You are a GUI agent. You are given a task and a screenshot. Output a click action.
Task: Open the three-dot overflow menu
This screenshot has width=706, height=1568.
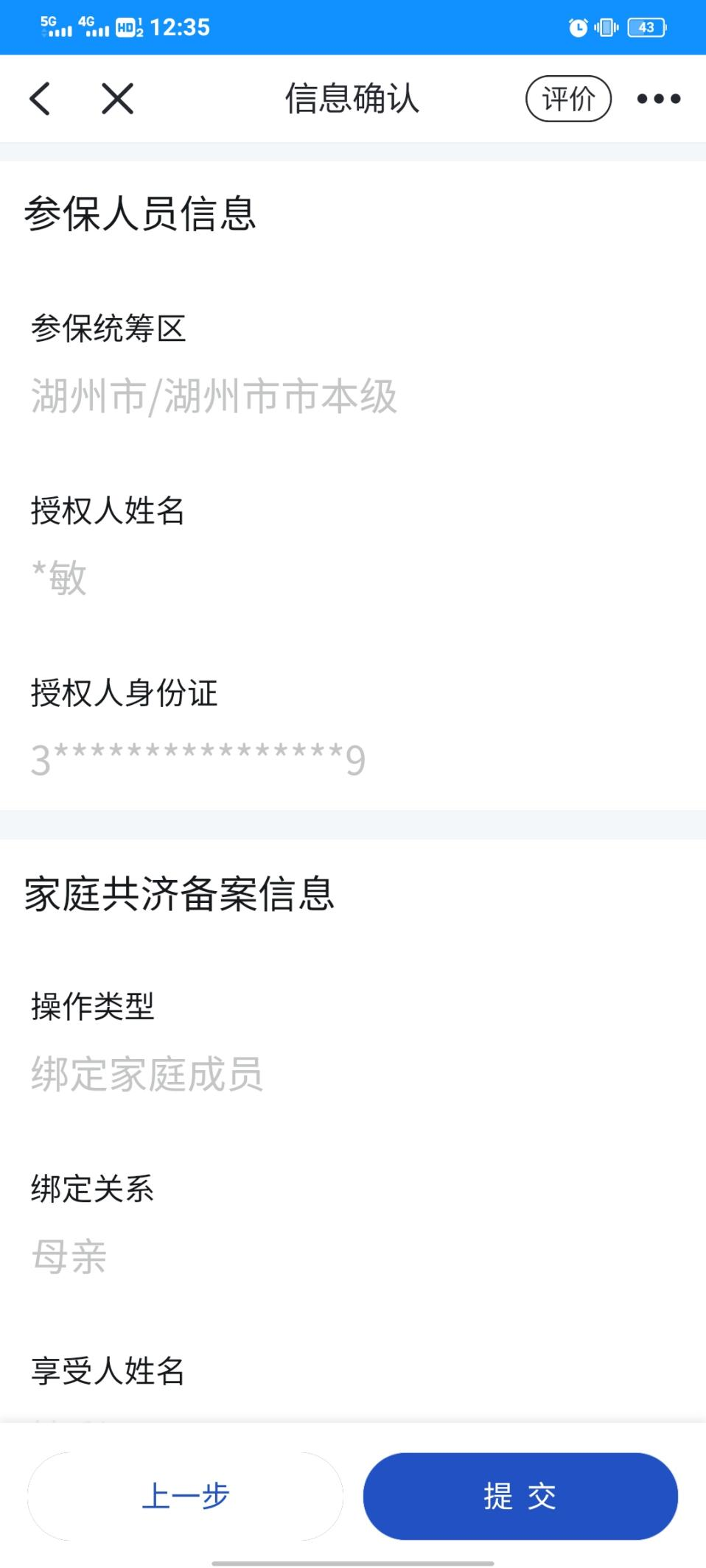[x=659, y=99]
